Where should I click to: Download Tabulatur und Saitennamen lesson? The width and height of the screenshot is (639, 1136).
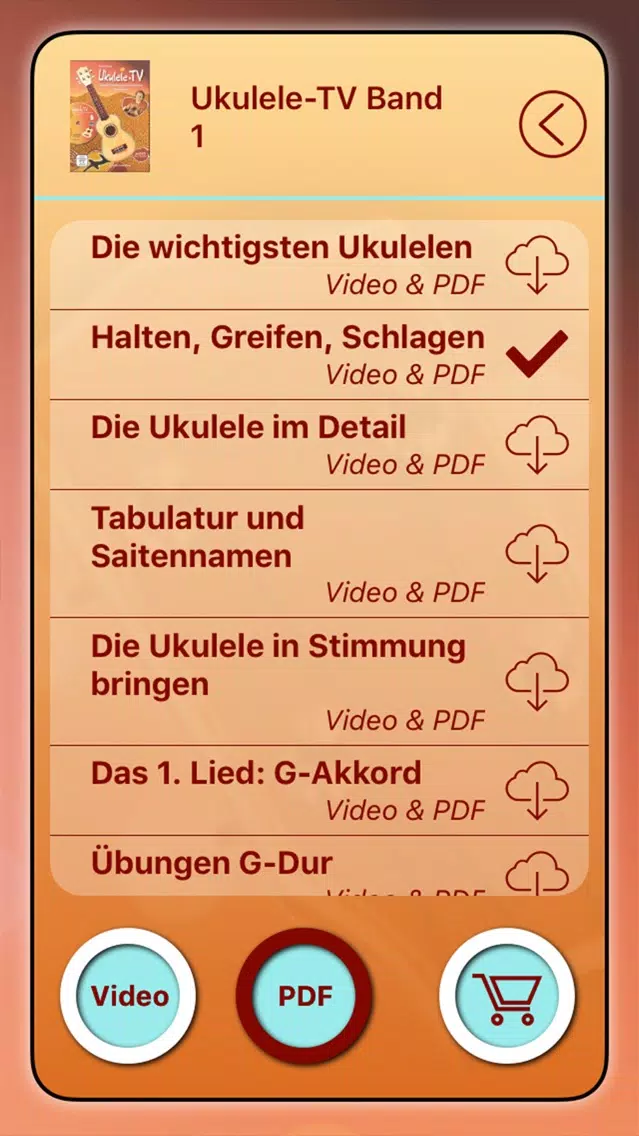pyautogui.click(x=537, y=554)
